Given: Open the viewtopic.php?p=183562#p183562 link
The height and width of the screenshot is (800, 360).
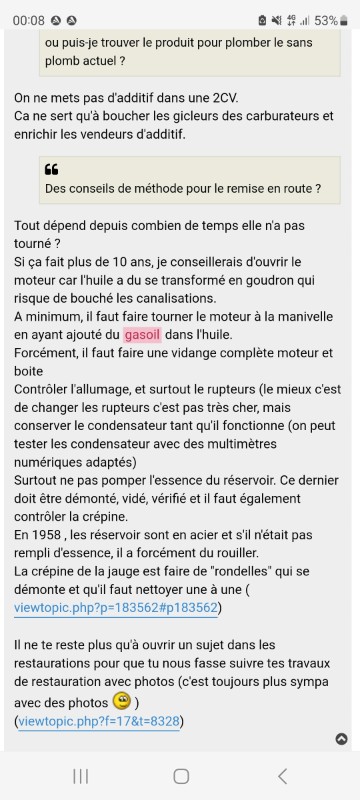Looking at the screenshot, I should pos(116,608).
